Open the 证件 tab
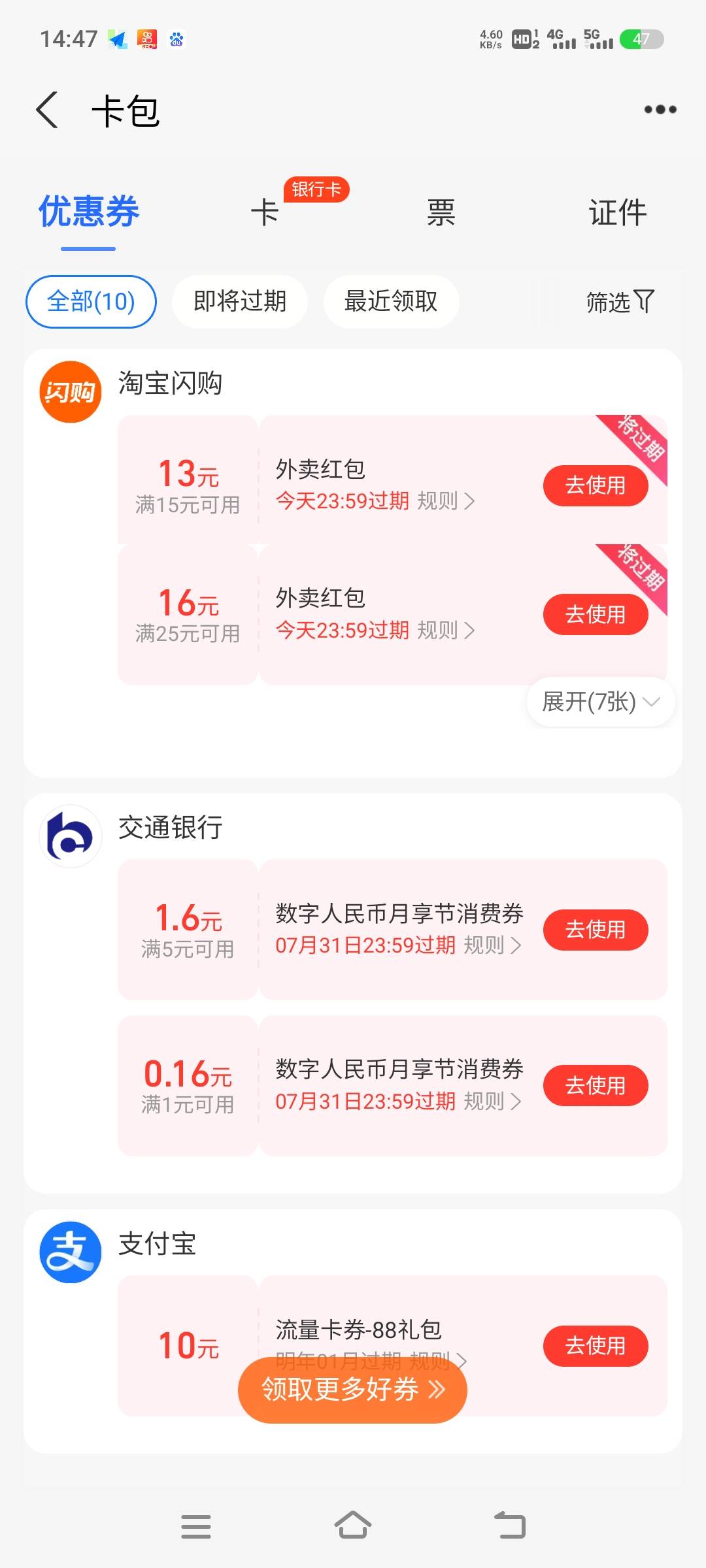This screenshot has width=706, height=1568. tap(618, 212)
